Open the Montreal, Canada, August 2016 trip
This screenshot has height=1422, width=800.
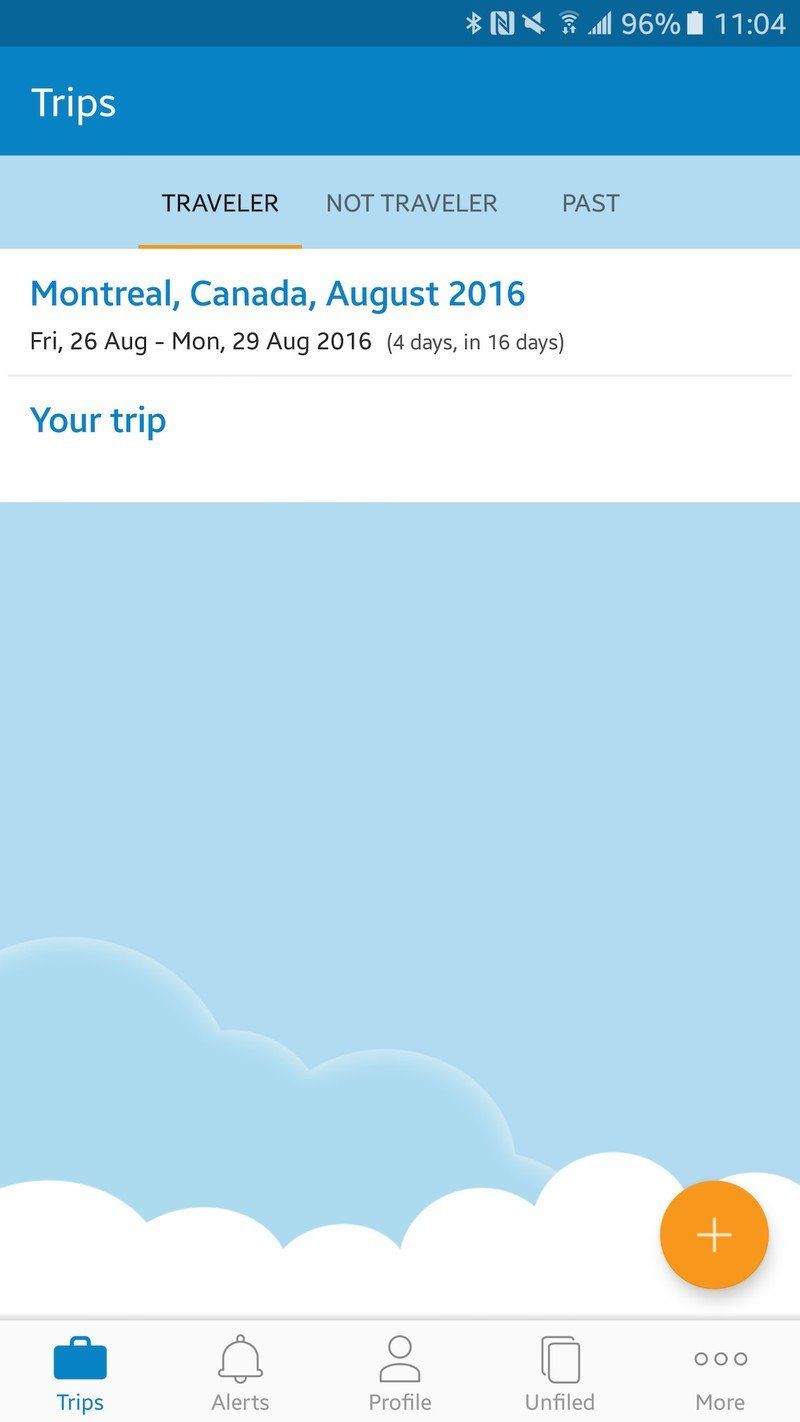point(278,293)
